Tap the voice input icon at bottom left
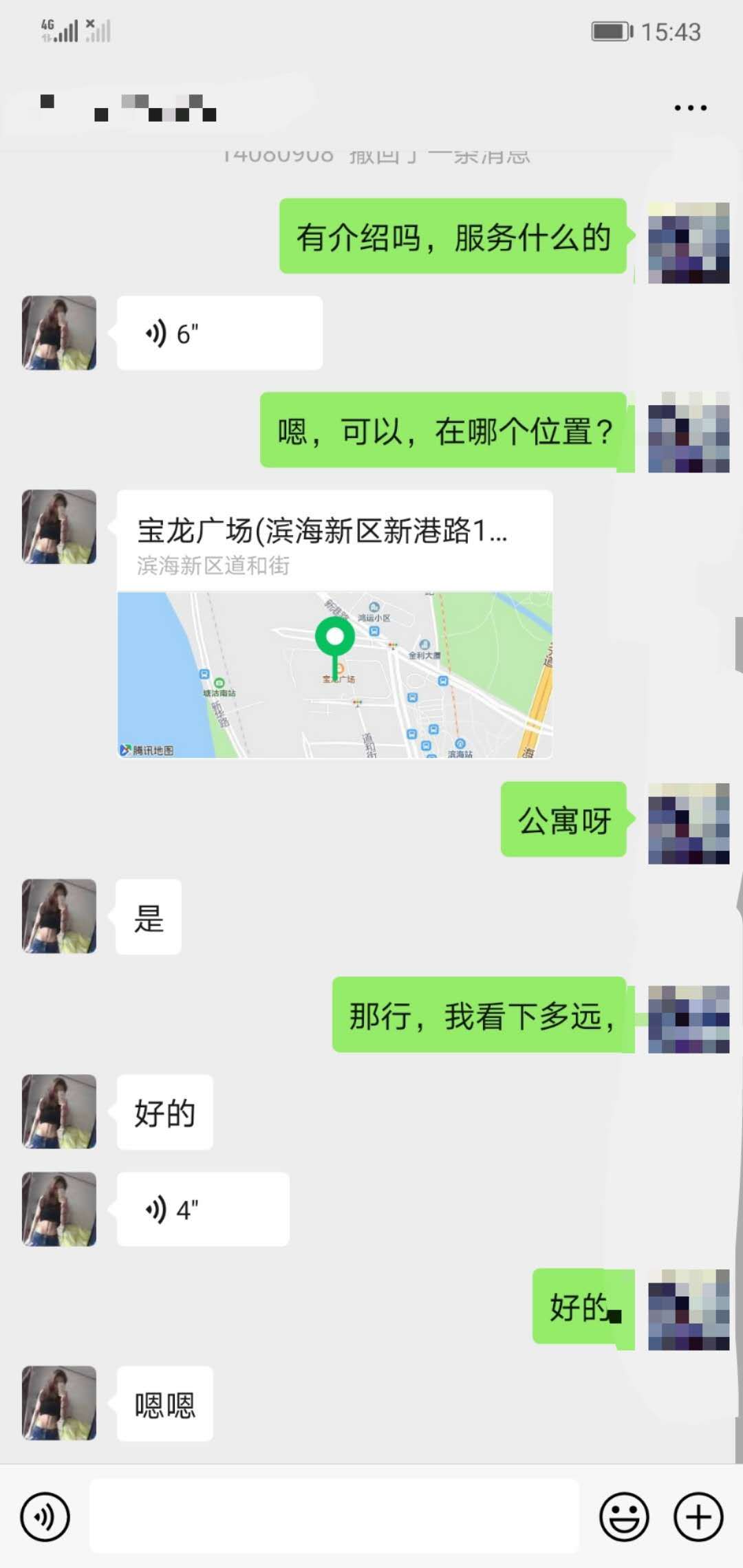Screen dimensions: 743x1568 point(45,1516)
